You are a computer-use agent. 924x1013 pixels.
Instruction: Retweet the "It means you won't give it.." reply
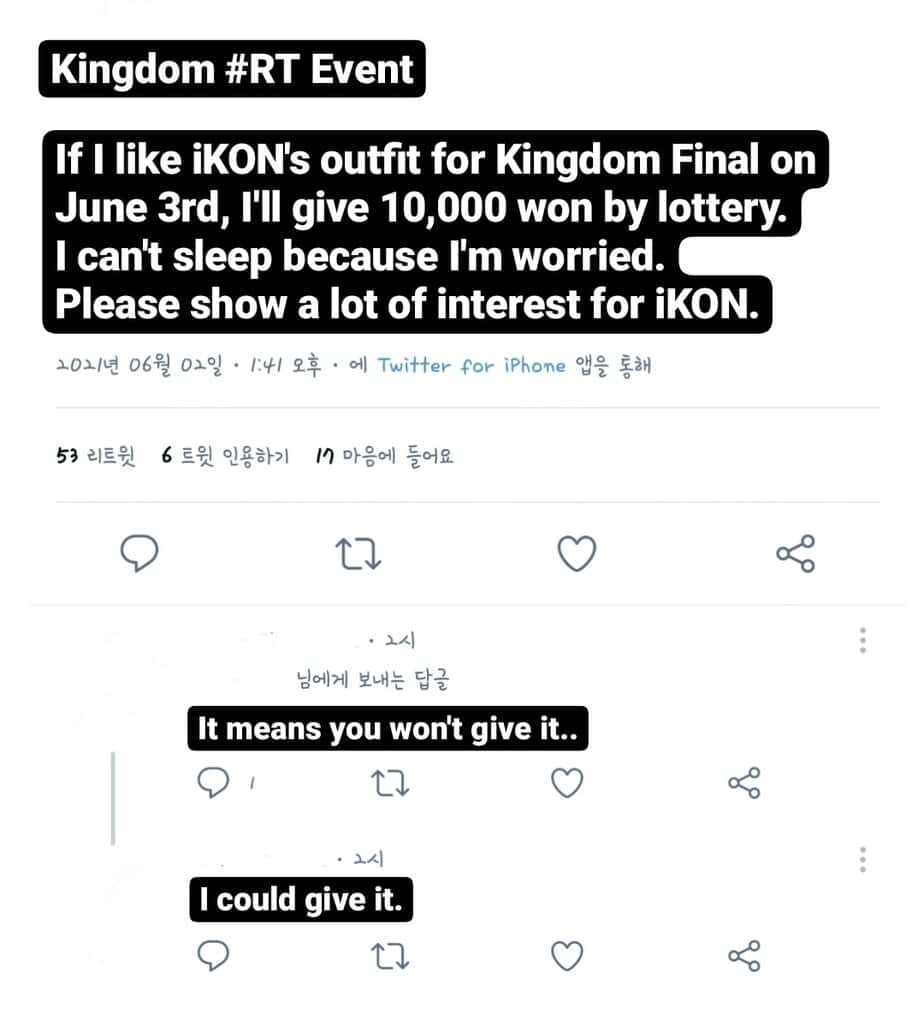[385, 784]
